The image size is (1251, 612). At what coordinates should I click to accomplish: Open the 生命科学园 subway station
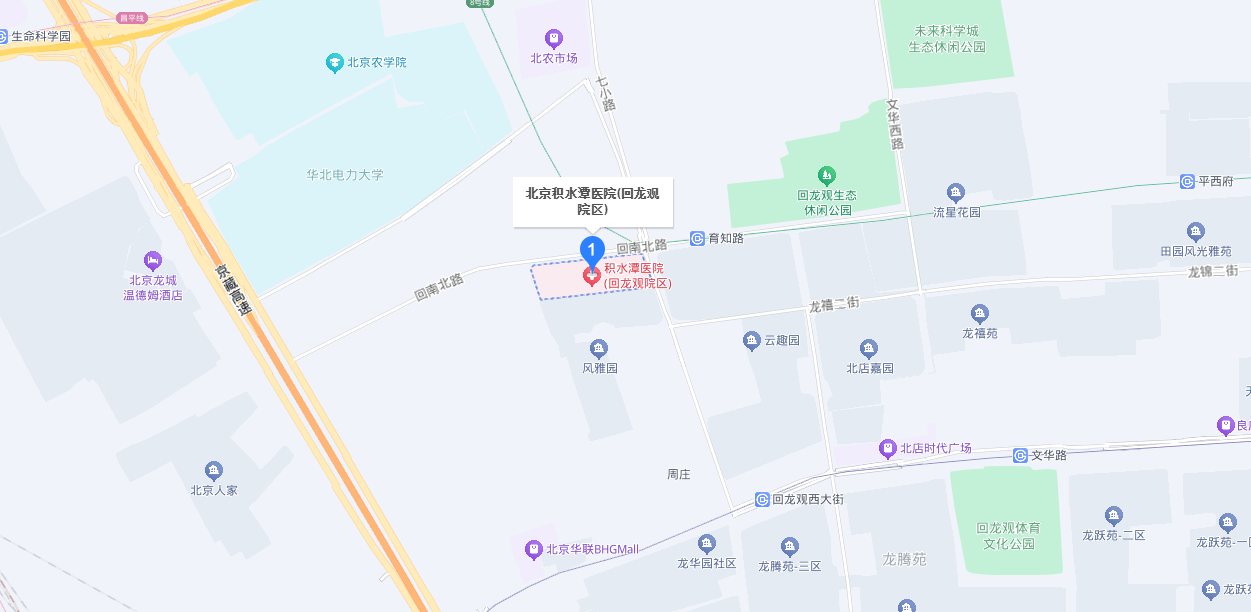pyautogui.click(x=3, y=36)
